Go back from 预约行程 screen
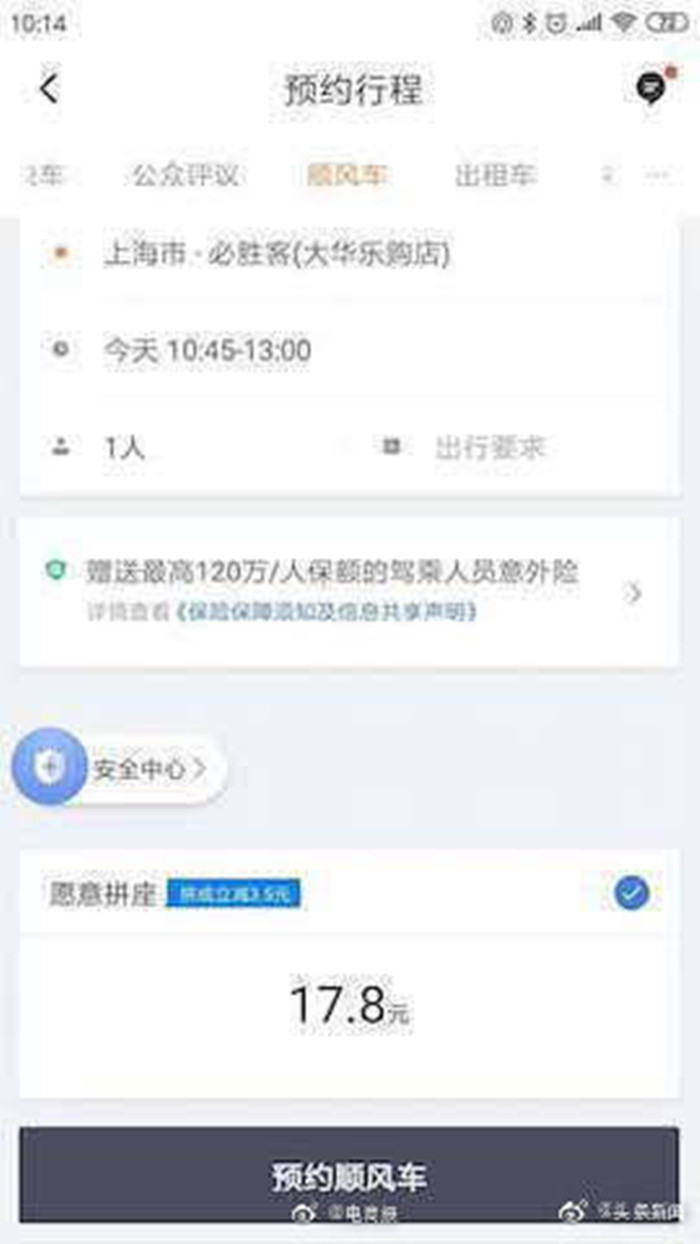 click(x=48, y=89)
